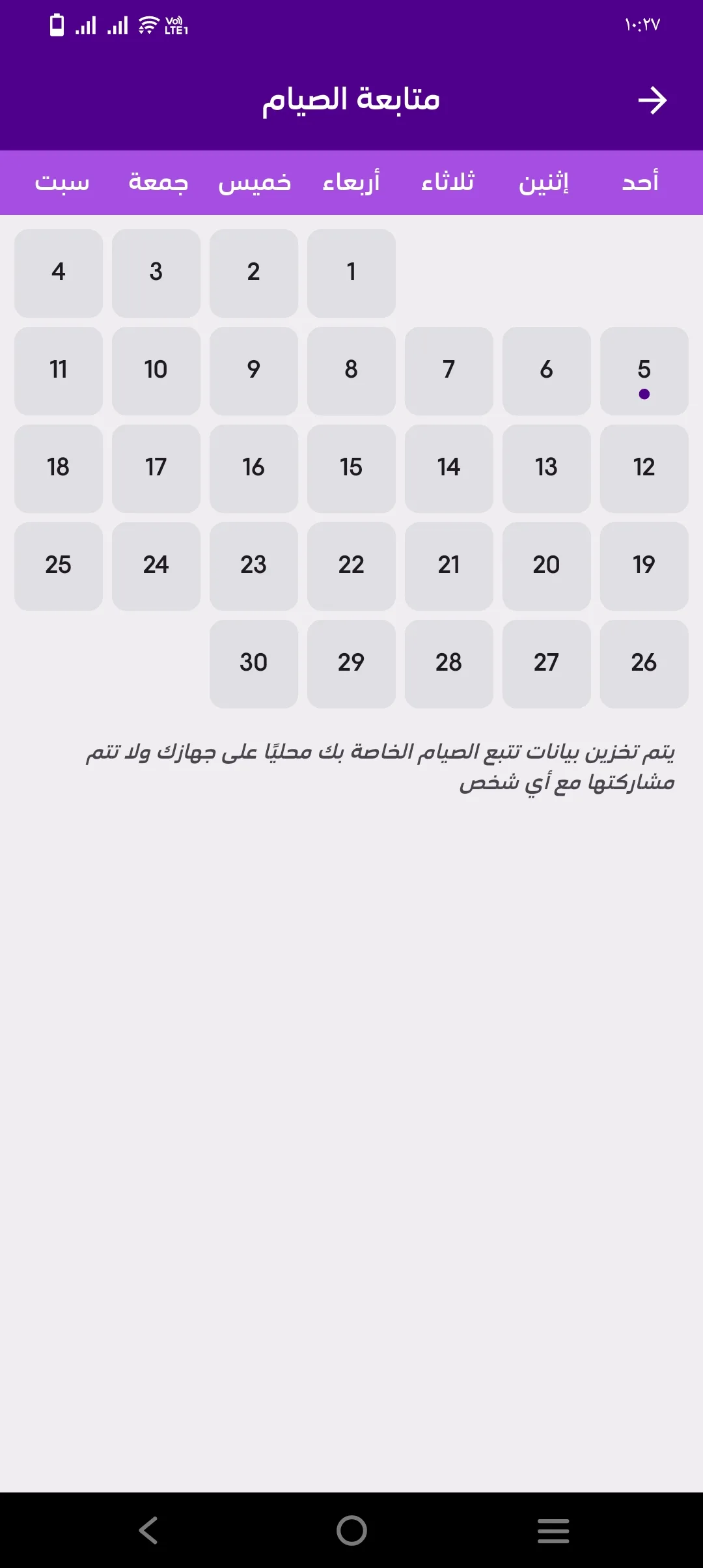The width and height of the screenshot is (703, 1568).
Task: Choose day 7 on the calendar
Action: (x=449, y=371)
